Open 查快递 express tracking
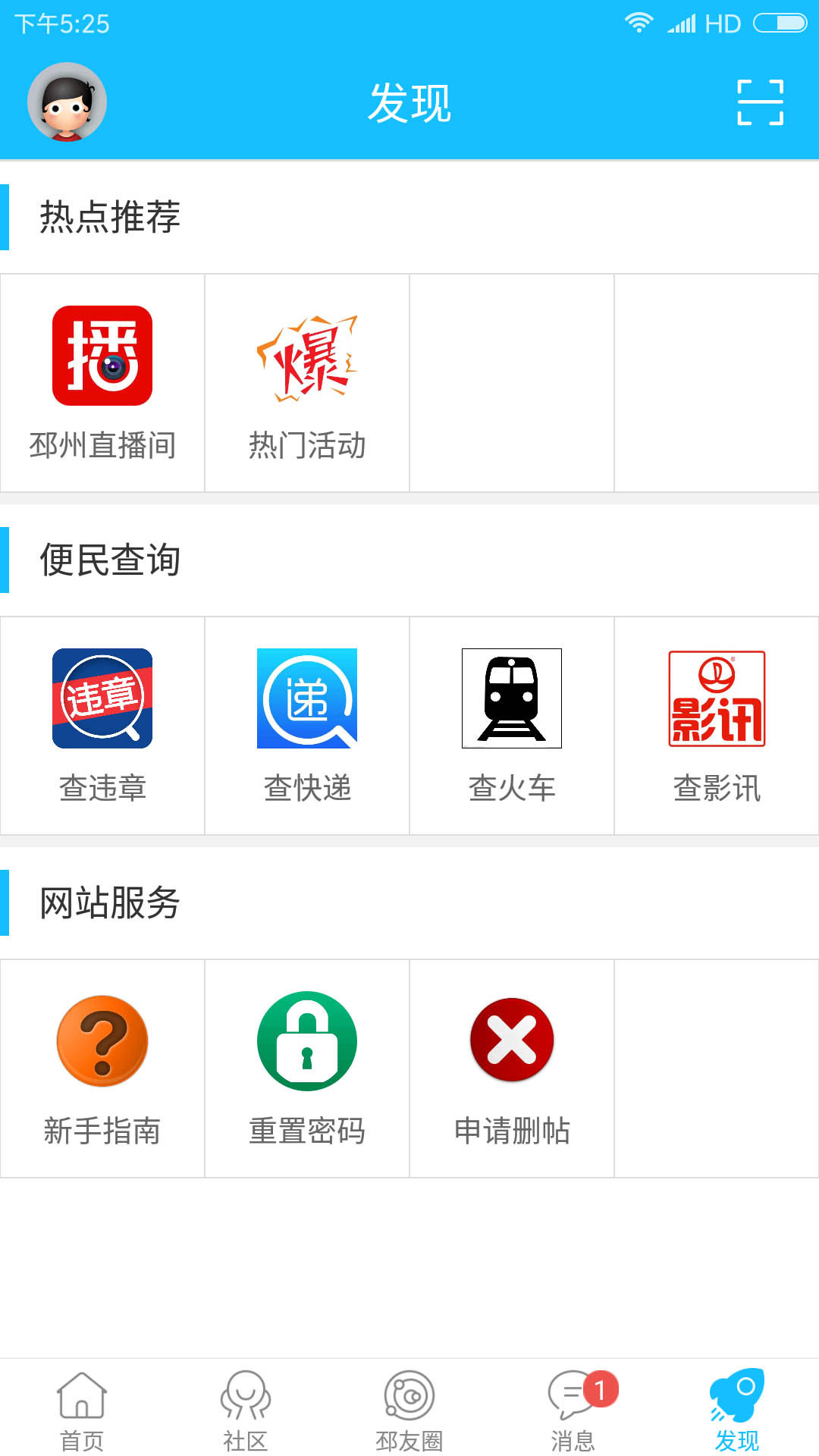This screenshot has height=1456, width=819. point(307,726)
